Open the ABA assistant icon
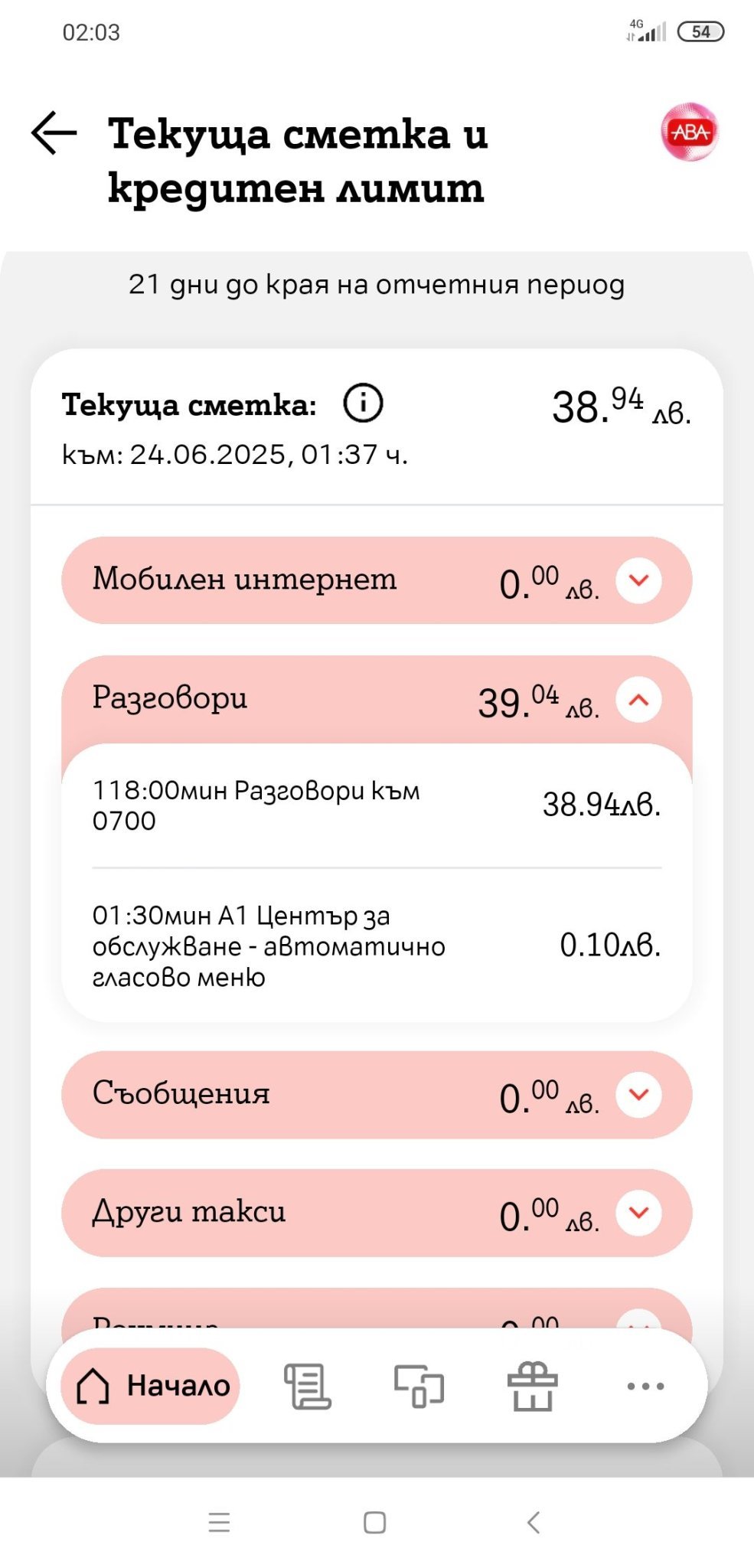Image resolution: width=754 pixels, height=1568 pixels. [690, 132]
